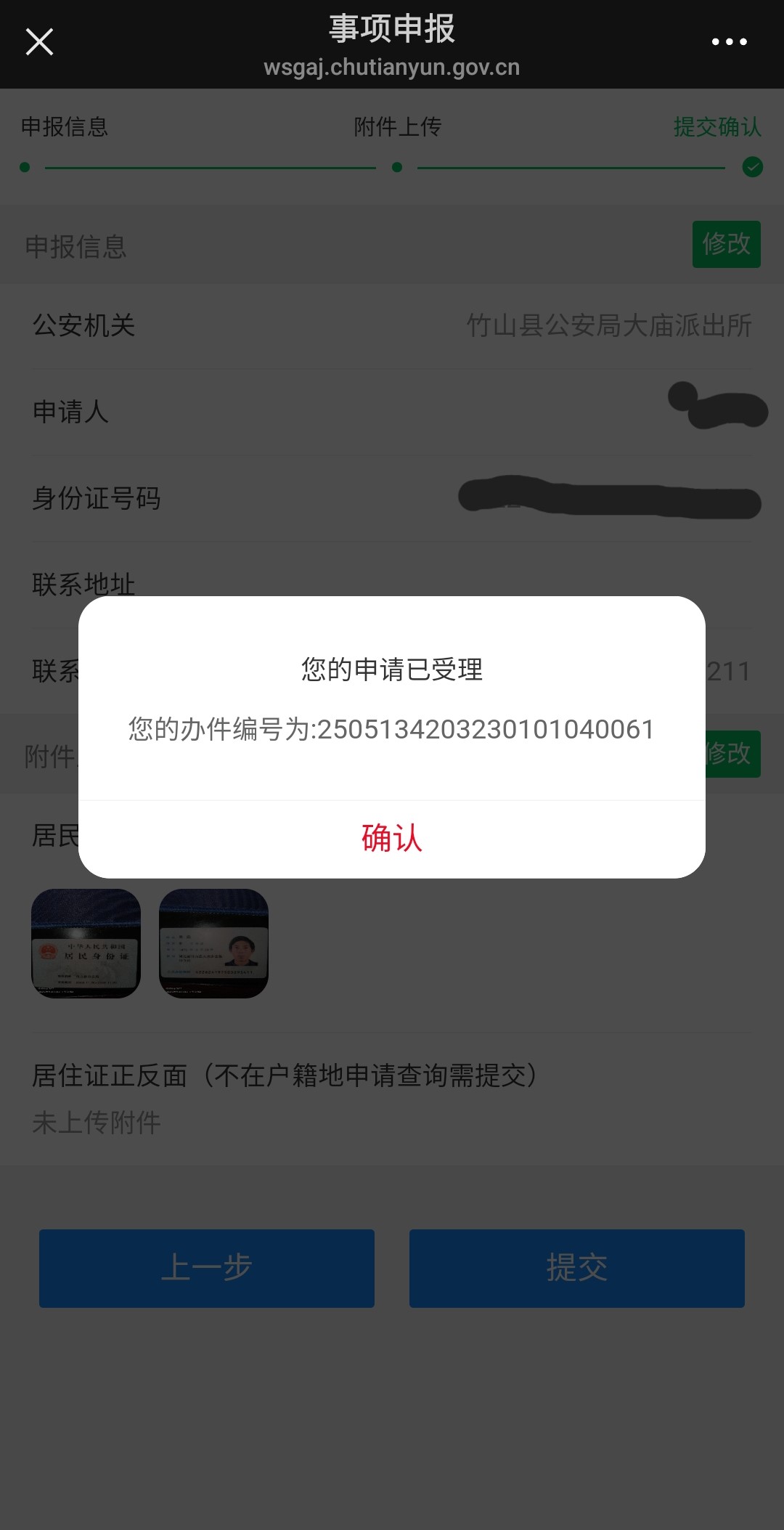Open the wsgaj.chutianyun.gov.cn address label
Image resolution: width=784 pixels, height=1530 pixels.
point(392,68)
